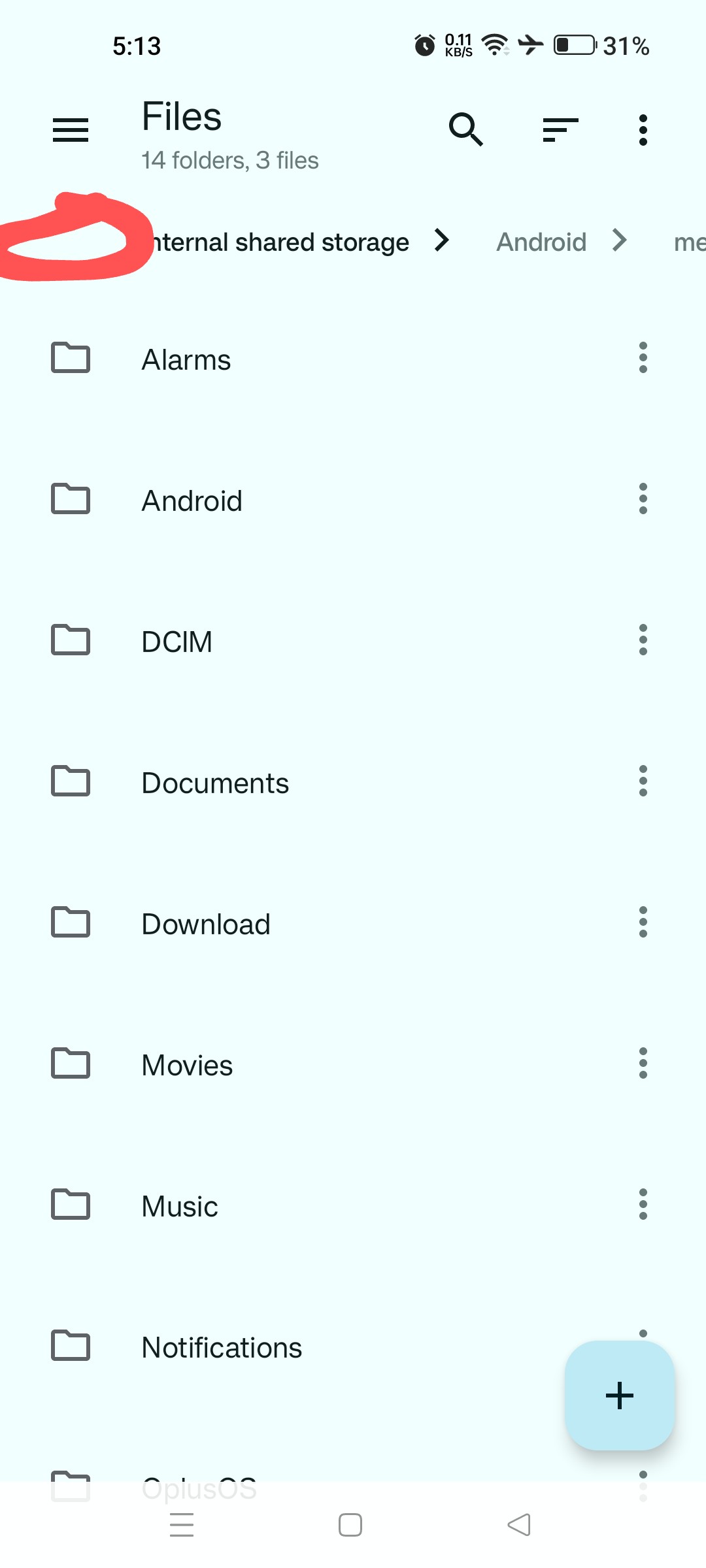Open the Alarms folder icon
Image resolution: width=706 pixels, height=1568 pixels.
[70, 358]
